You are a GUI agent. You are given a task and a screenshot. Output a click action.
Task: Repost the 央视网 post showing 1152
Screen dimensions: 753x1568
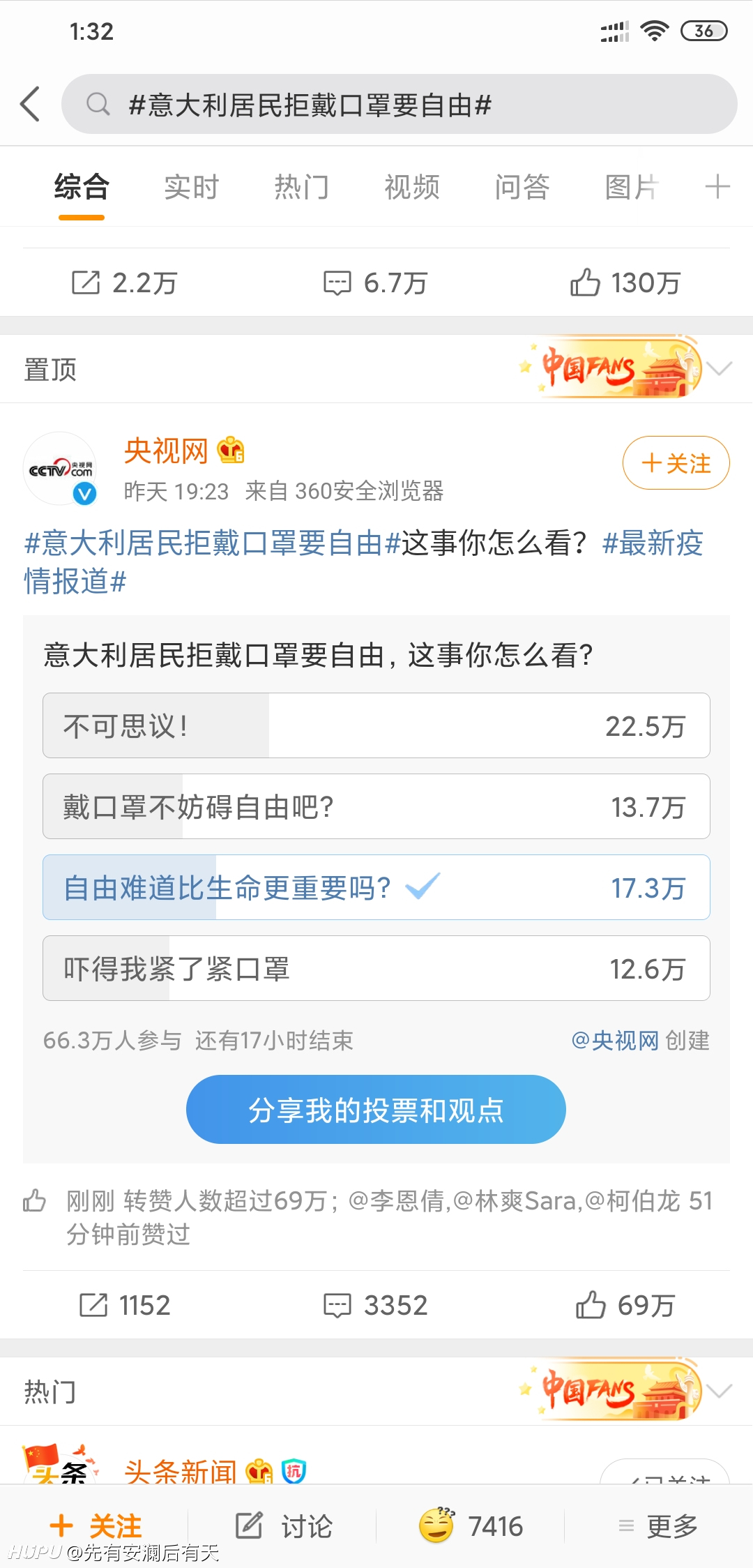click(125, 1304)
